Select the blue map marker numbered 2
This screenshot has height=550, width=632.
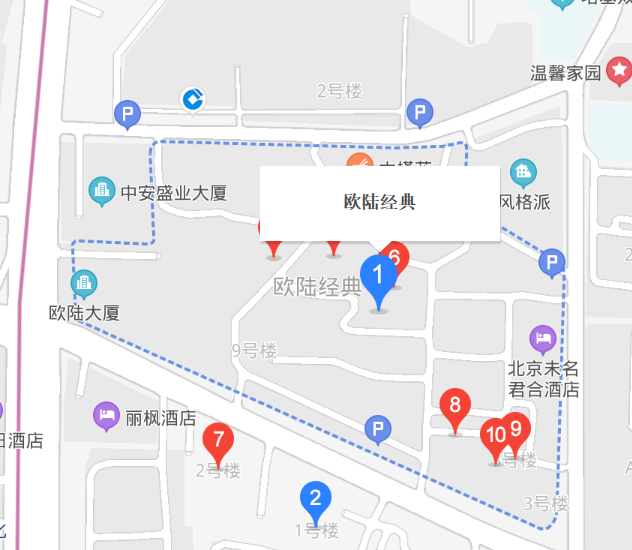point(315,498)
